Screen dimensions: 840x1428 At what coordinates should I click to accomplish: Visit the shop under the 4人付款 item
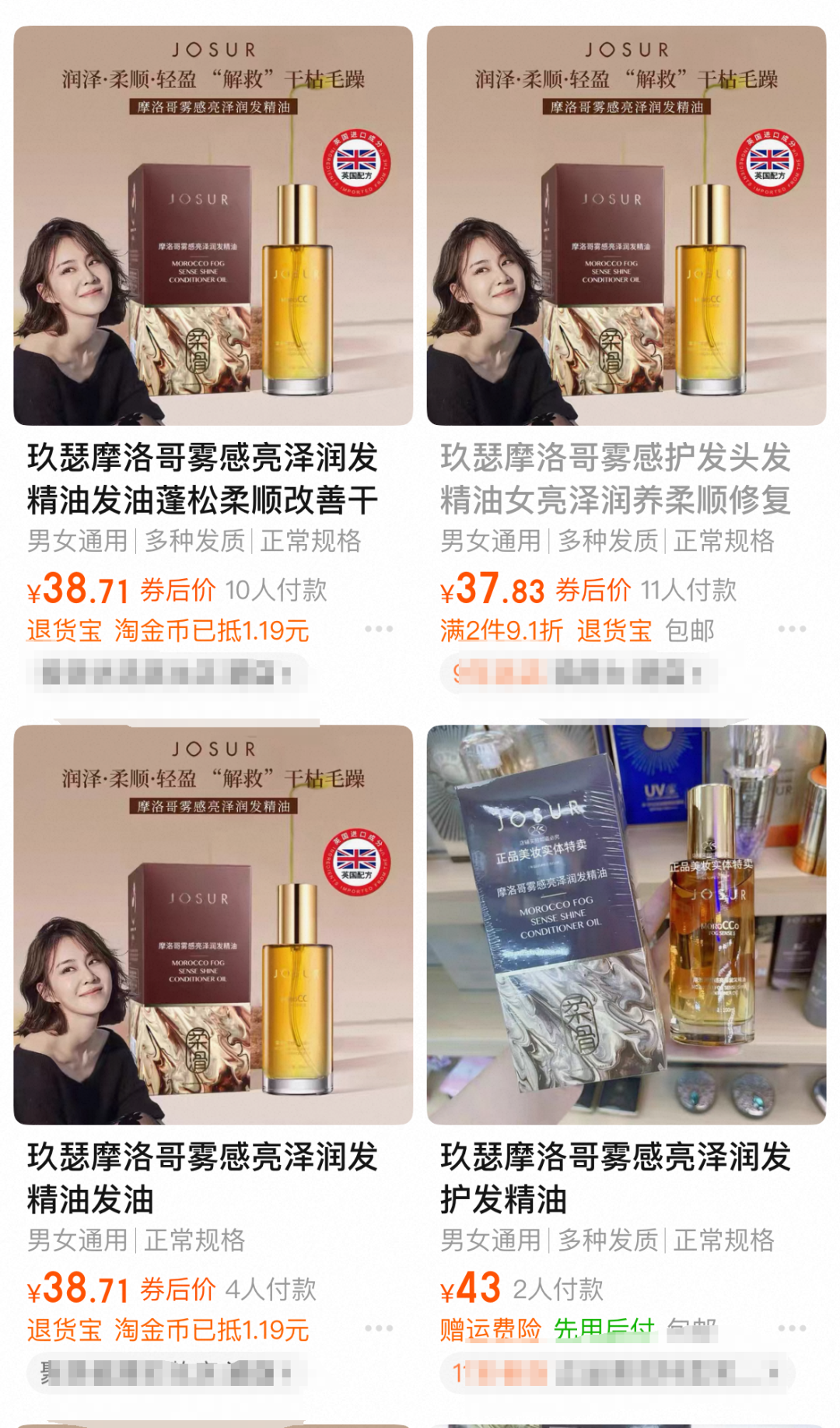pyautogui.click(x=167, y=1373)
